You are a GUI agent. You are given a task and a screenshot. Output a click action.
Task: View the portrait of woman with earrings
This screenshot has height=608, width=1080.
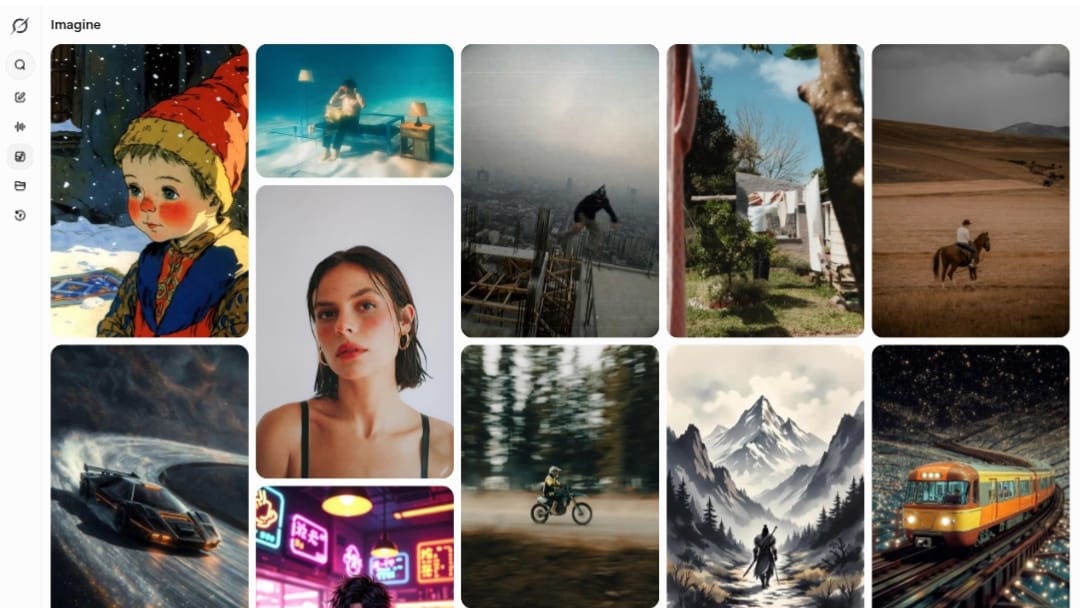[x=354, y=331]
